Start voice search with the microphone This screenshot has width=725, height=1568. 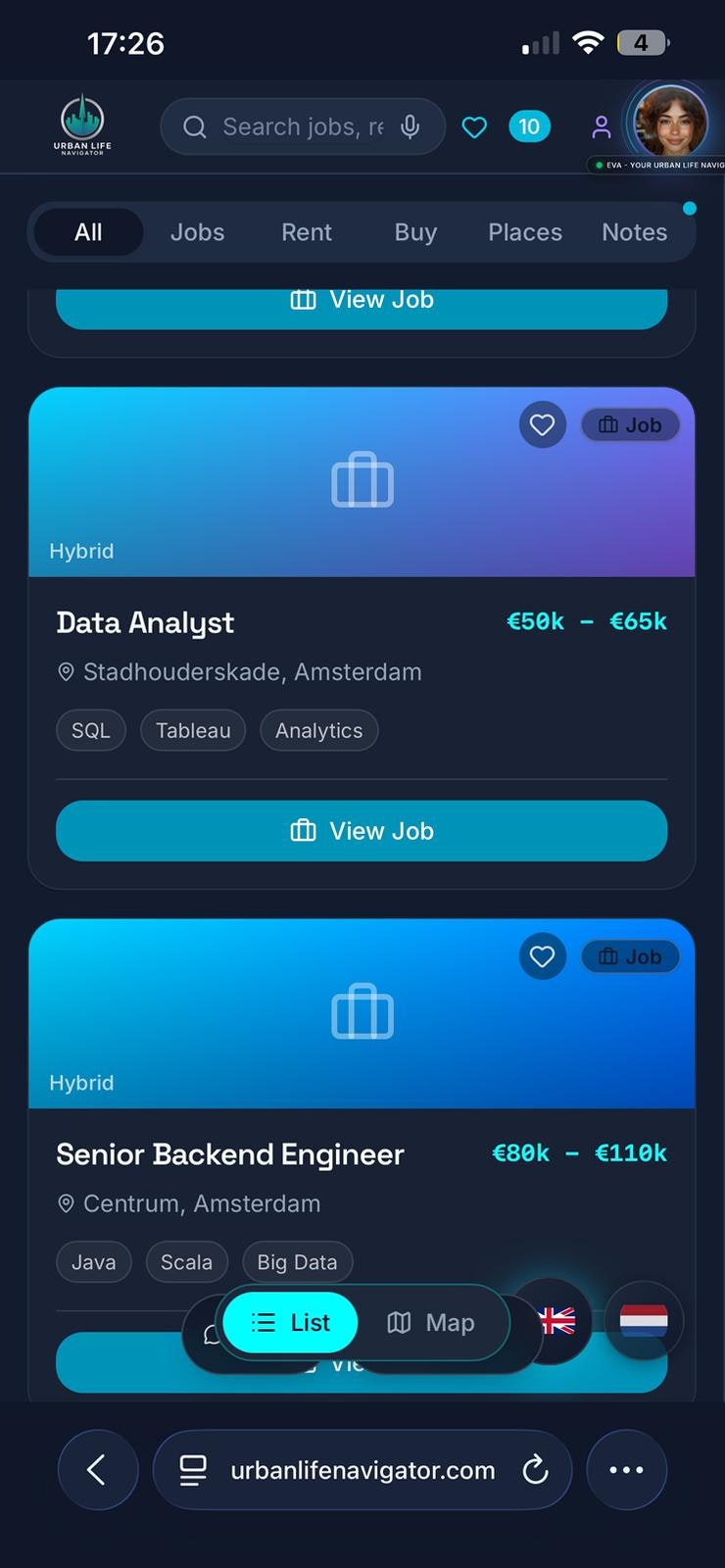[x=411, y=126]
